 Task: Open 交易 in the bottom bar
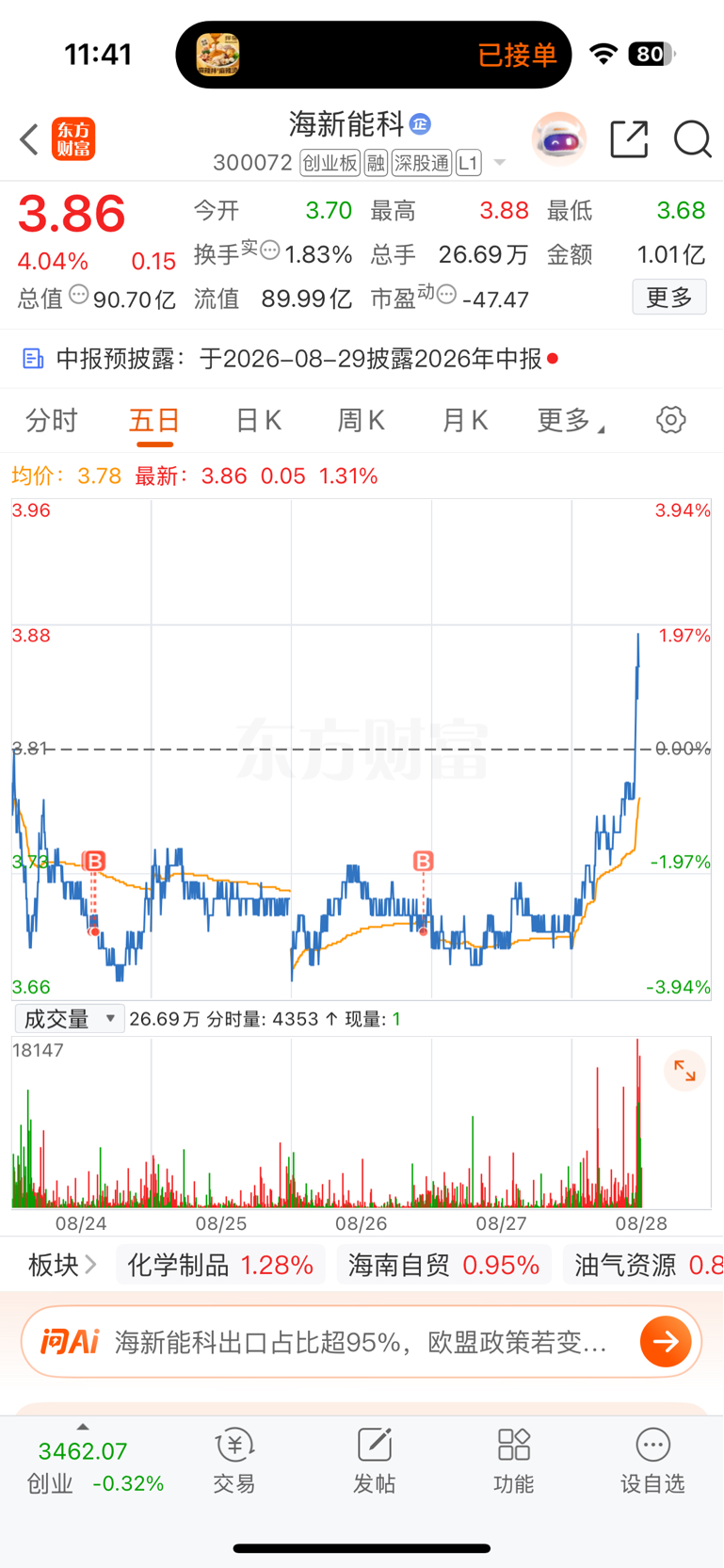[234, 1462]
